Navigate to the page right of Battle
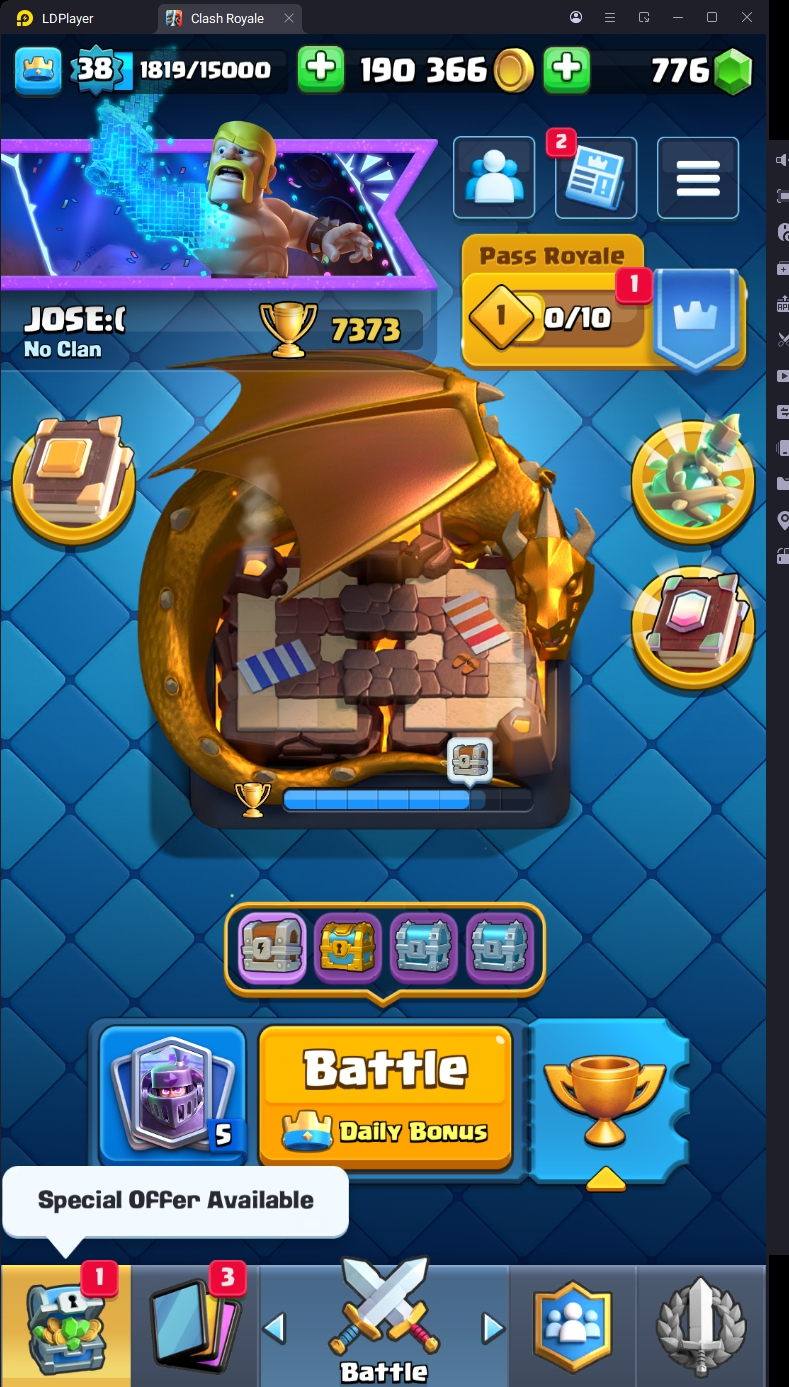The height and width of the screenshot is (1387, 789). click(493, 1328)
